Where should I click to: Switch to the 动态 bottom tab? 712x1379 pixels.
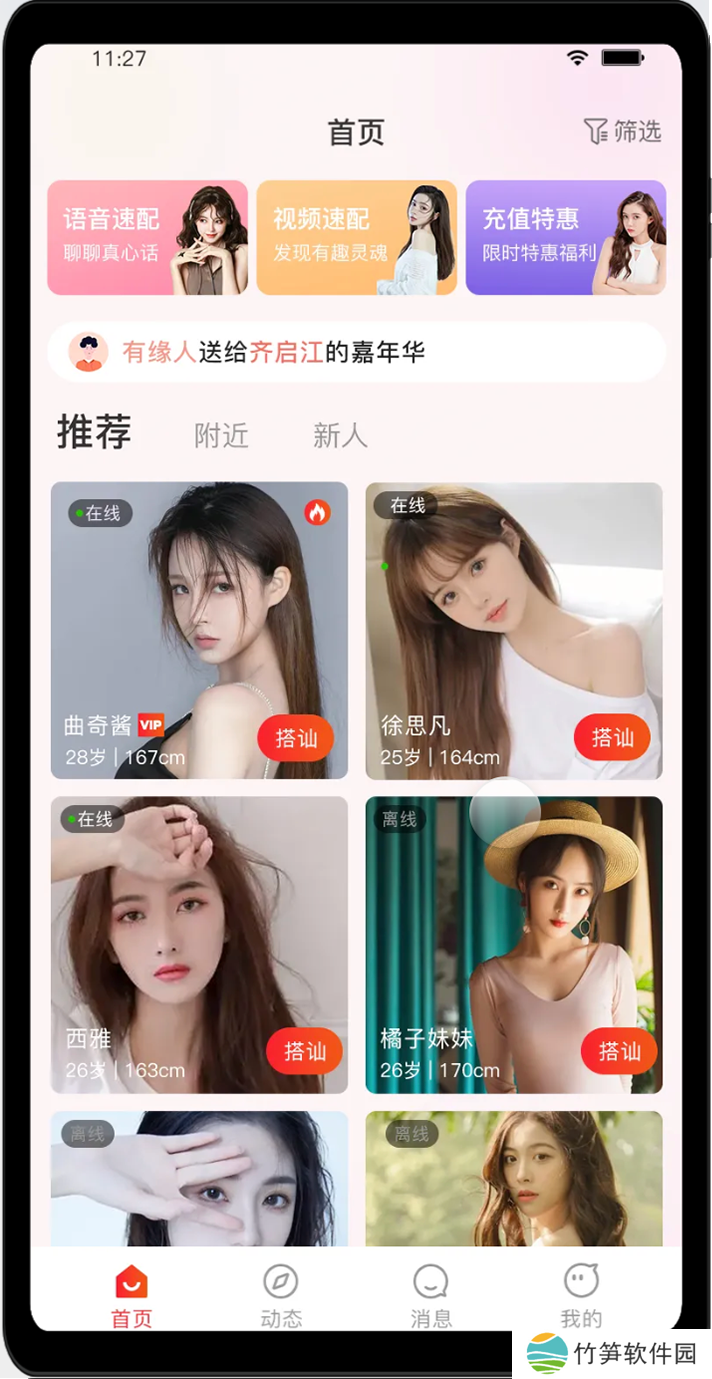(281, 1296)
